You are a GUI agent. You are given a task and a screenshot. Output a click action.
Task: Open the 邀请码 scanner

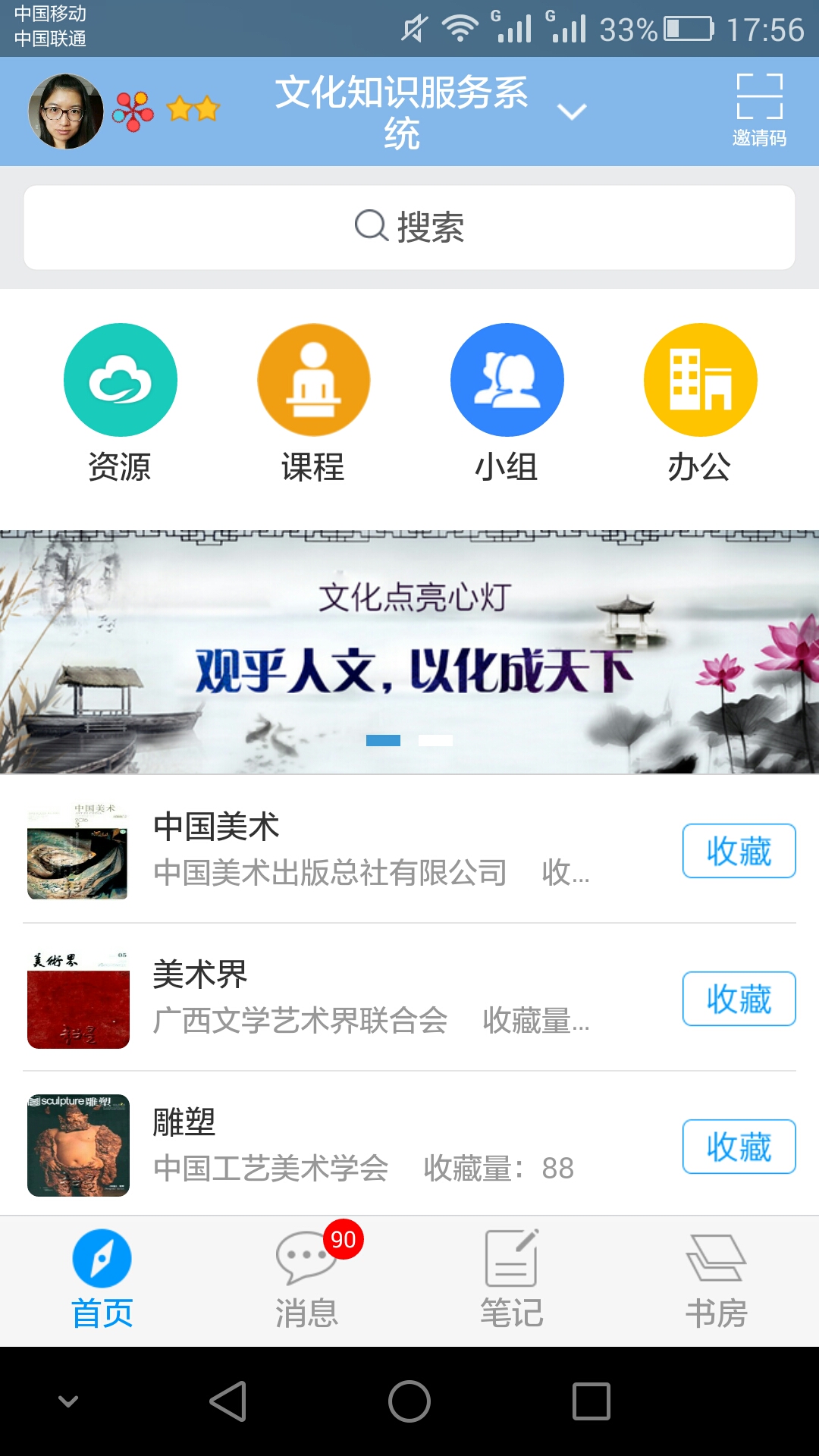759,110
